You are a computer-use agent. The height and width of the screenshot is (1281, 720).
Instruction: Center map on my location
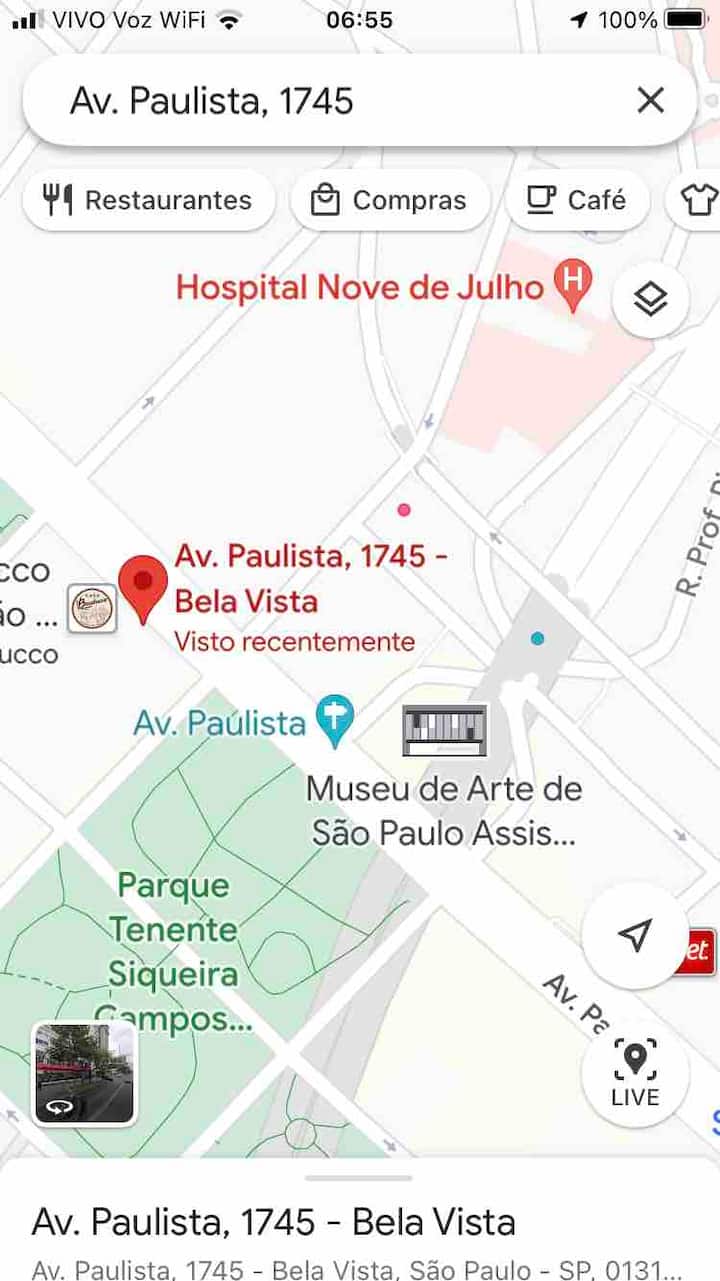coord(635,935)
